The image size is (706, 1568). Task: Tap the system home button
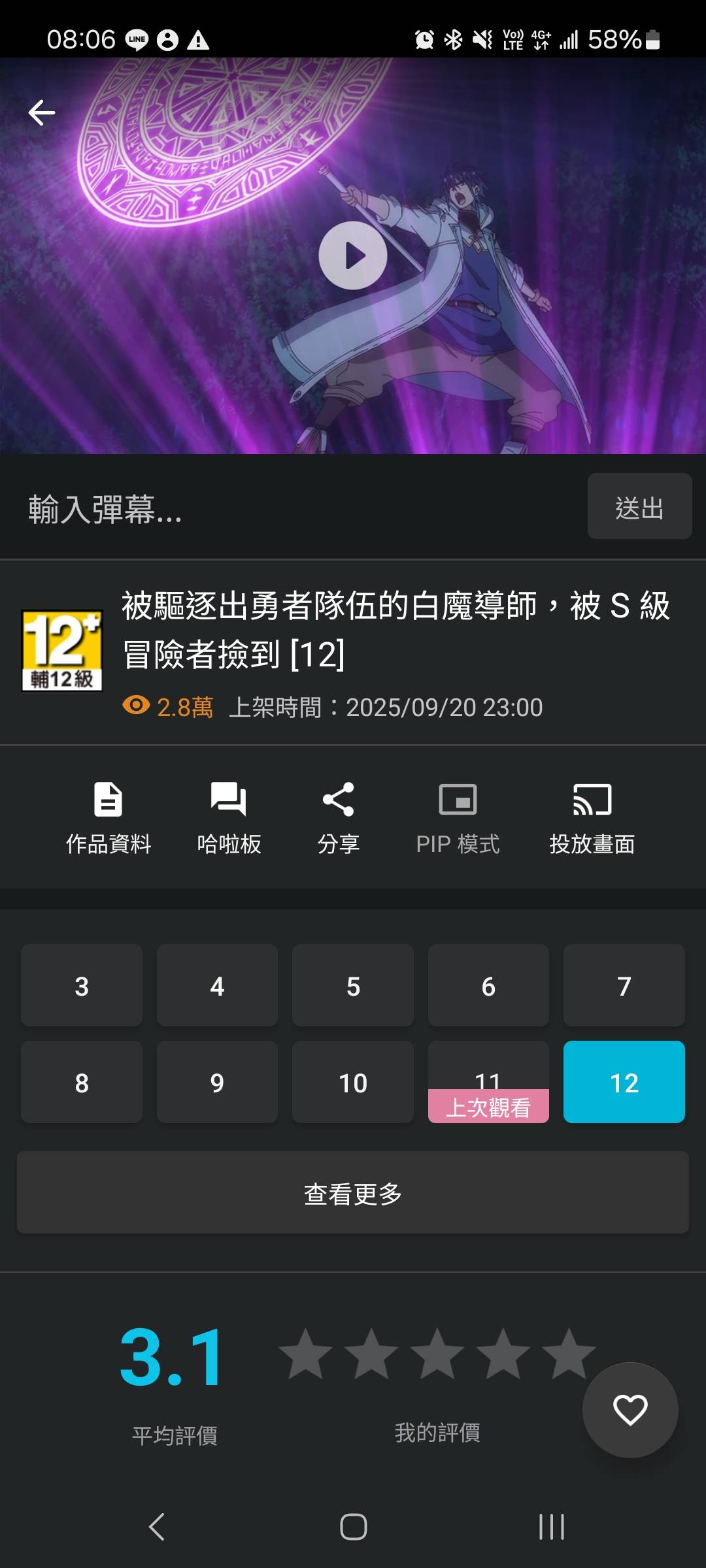353,1527
